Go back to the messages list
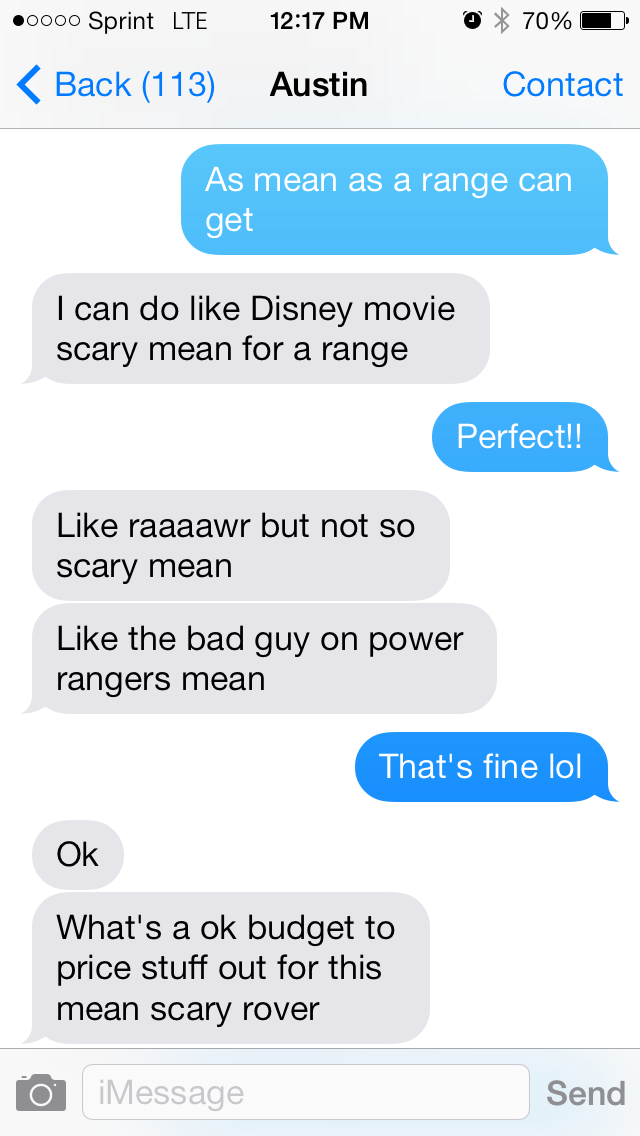 pyautogui.click(x=115, y=85)
